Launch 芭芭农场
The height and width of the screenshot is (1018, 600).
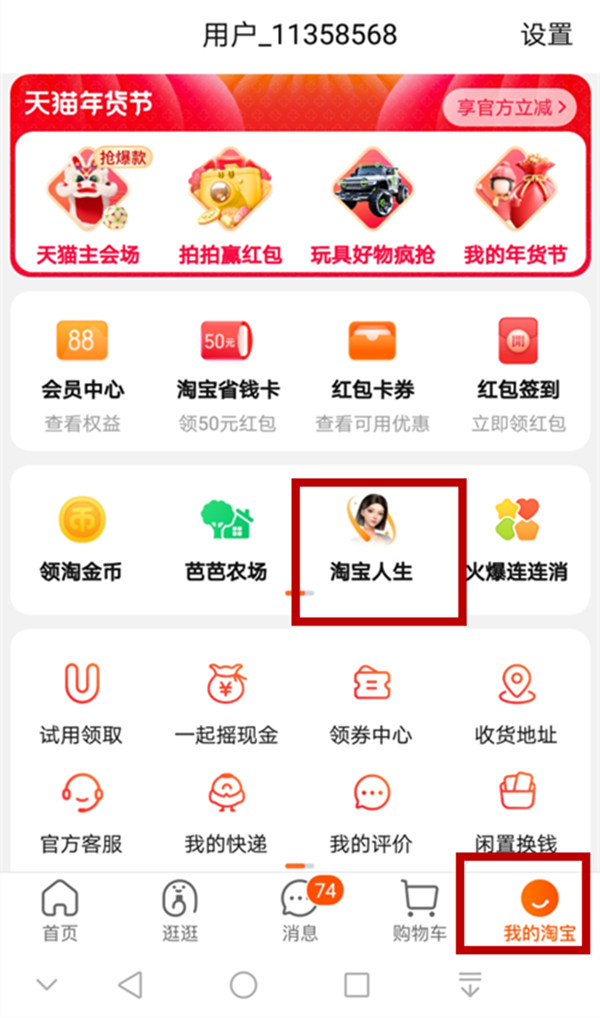point(227,538)
